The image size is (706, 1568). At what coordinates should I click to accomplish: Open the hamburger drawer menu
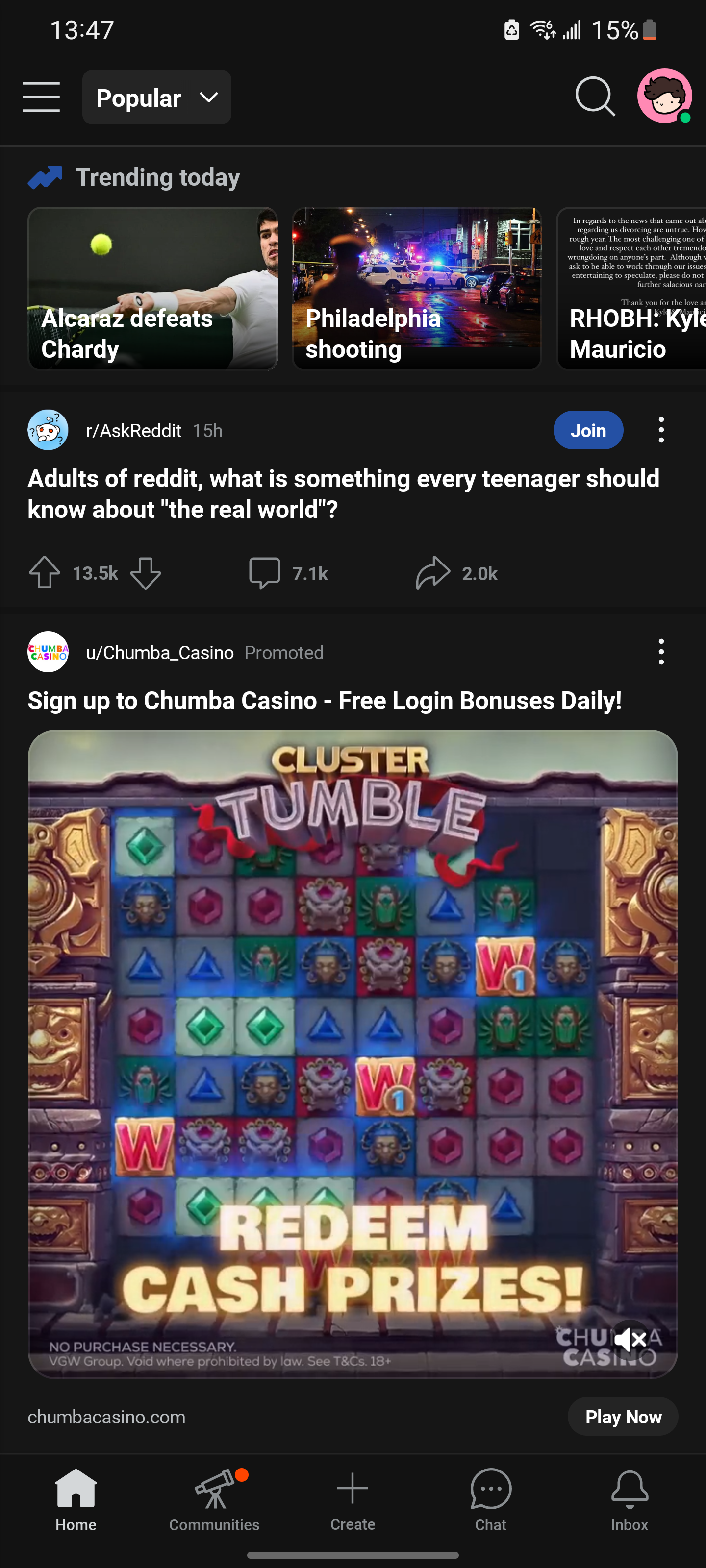coord(41,97)
